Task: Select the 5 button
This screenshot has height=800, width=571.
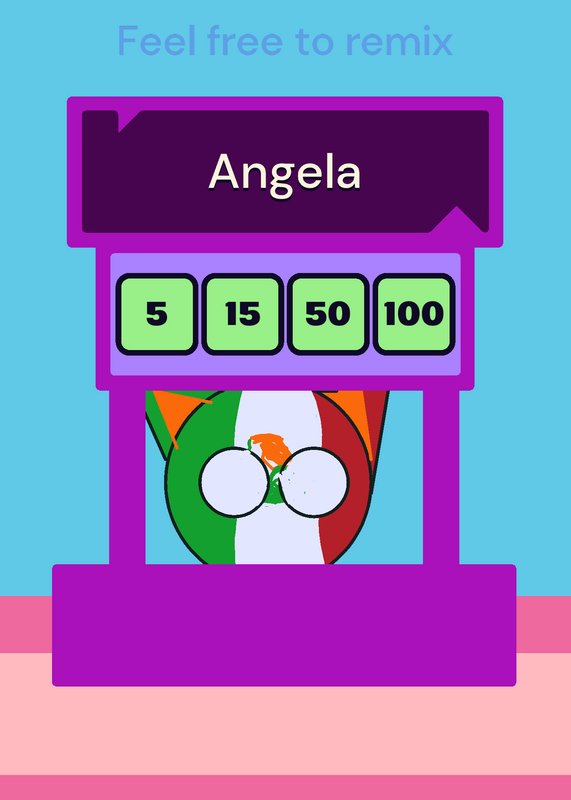Action: (157, 314)
